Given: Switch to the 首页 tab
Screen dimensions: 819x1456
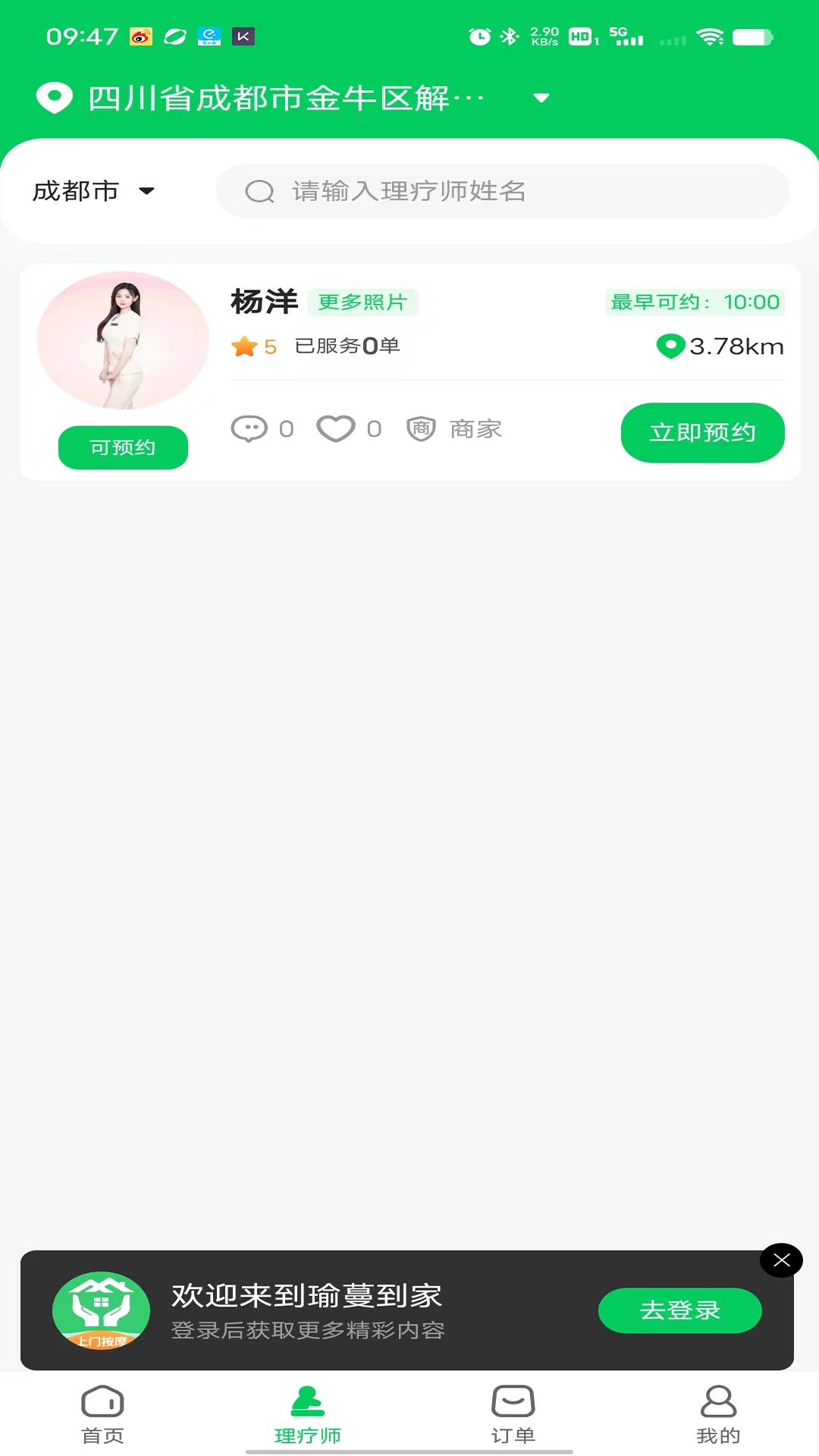Looking at the screenshot, I should [102, 1414].
